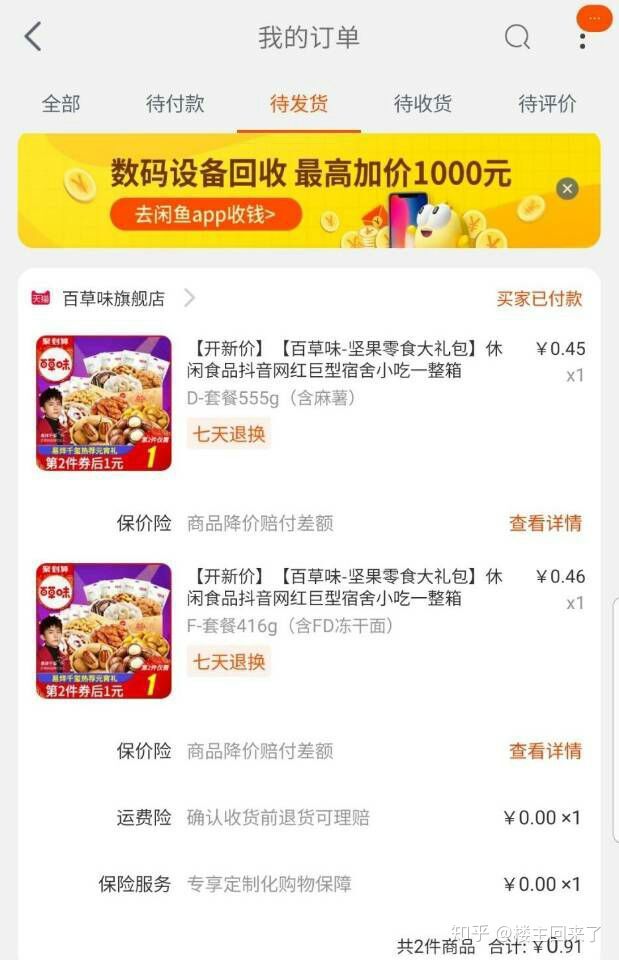619x960 pixels.
Task: Open 百草味旗舰店 store page
Action: (113, 298)
